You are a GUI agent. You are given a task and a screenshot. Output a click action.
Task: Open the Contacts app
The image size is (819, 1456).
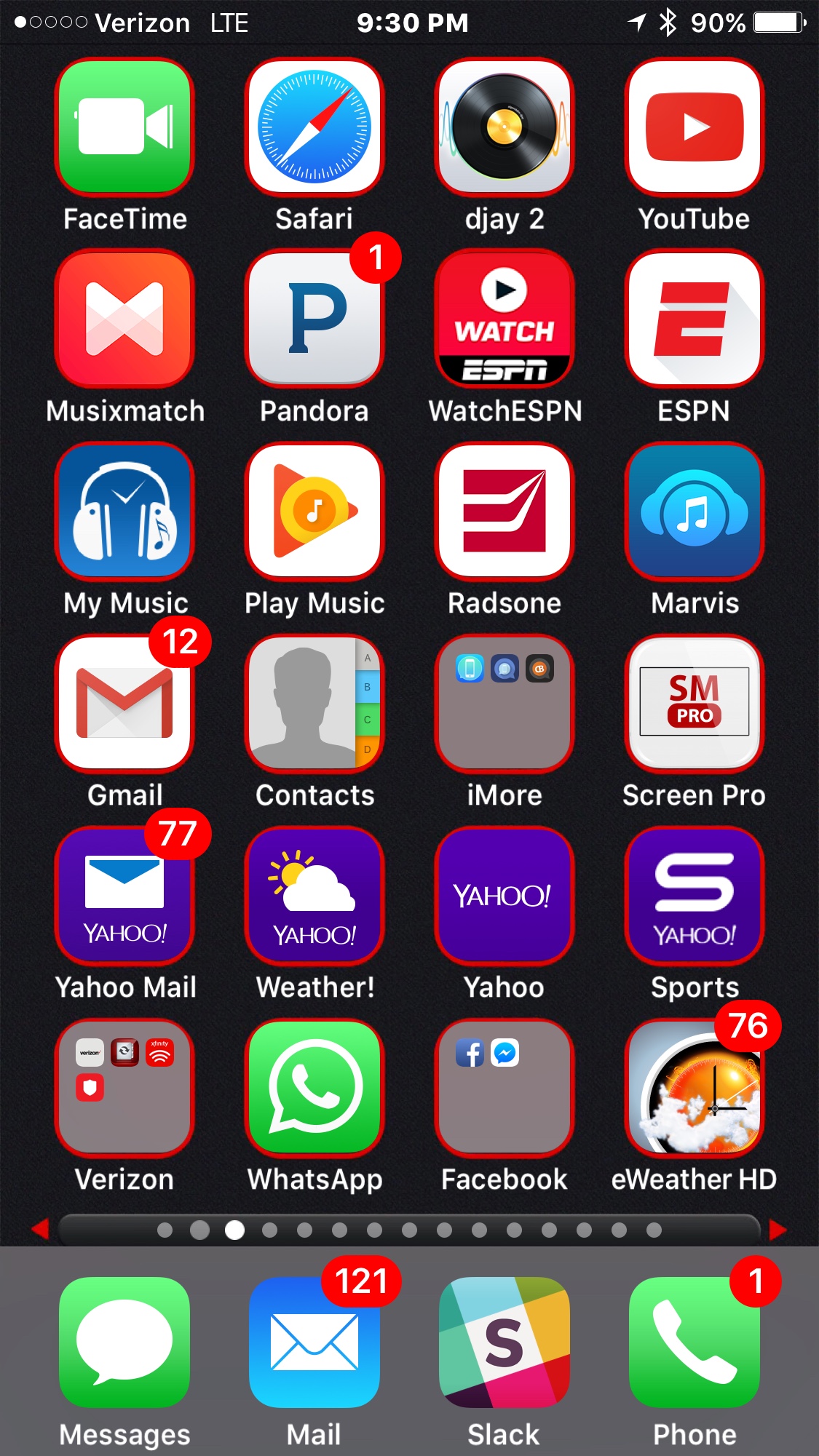coord(314,704)
